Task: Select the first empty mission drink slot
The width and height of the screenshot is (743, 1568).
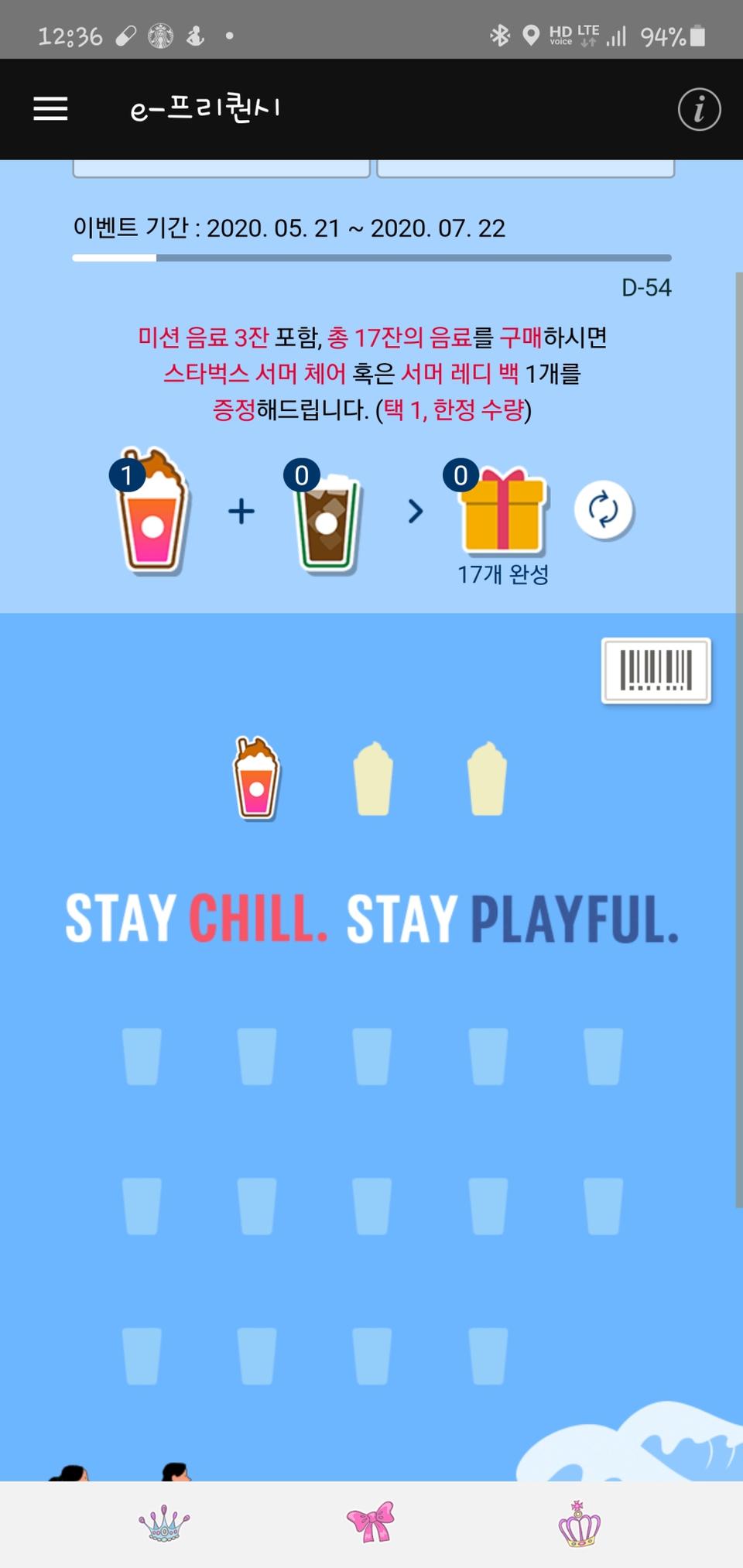Action: 375,776
